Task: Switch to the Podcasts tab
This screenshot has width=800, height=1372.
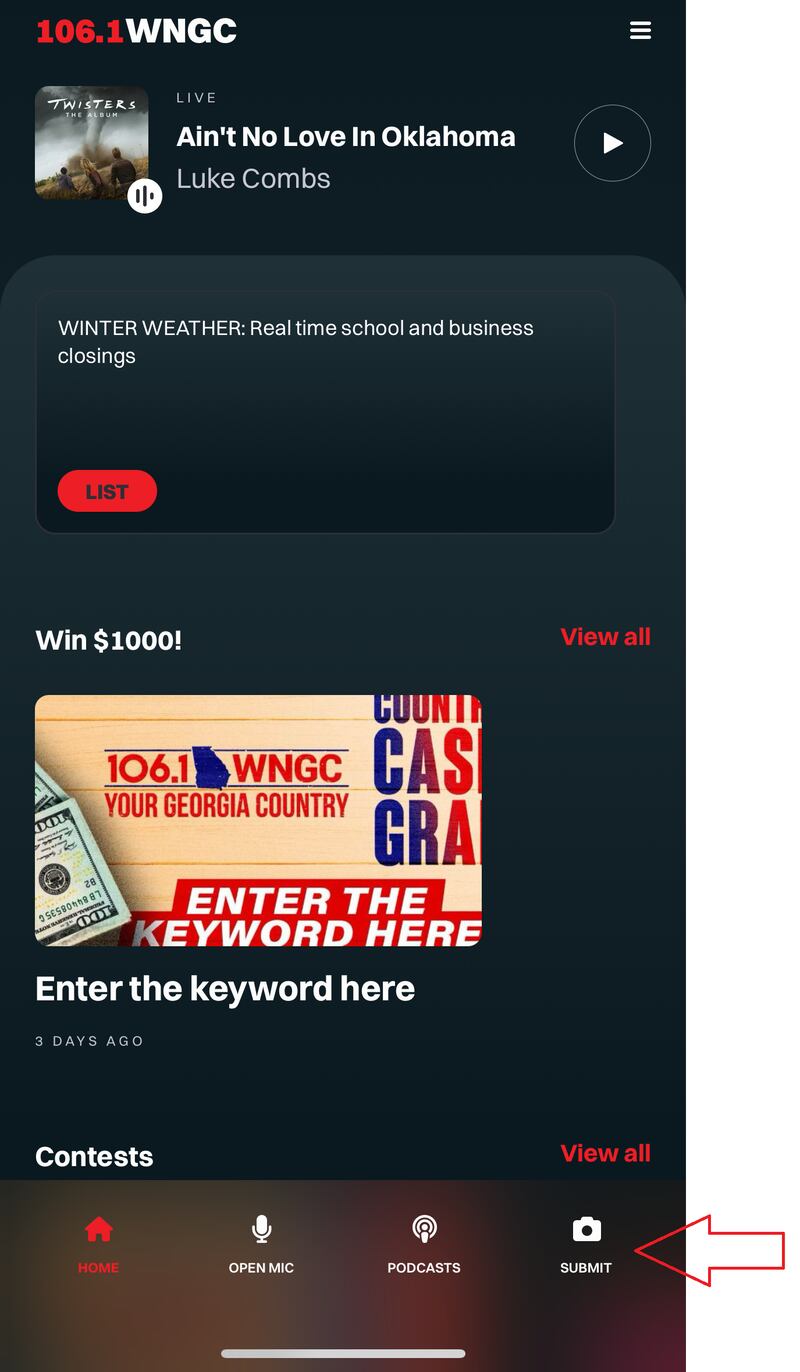Action: (424, 1244)
